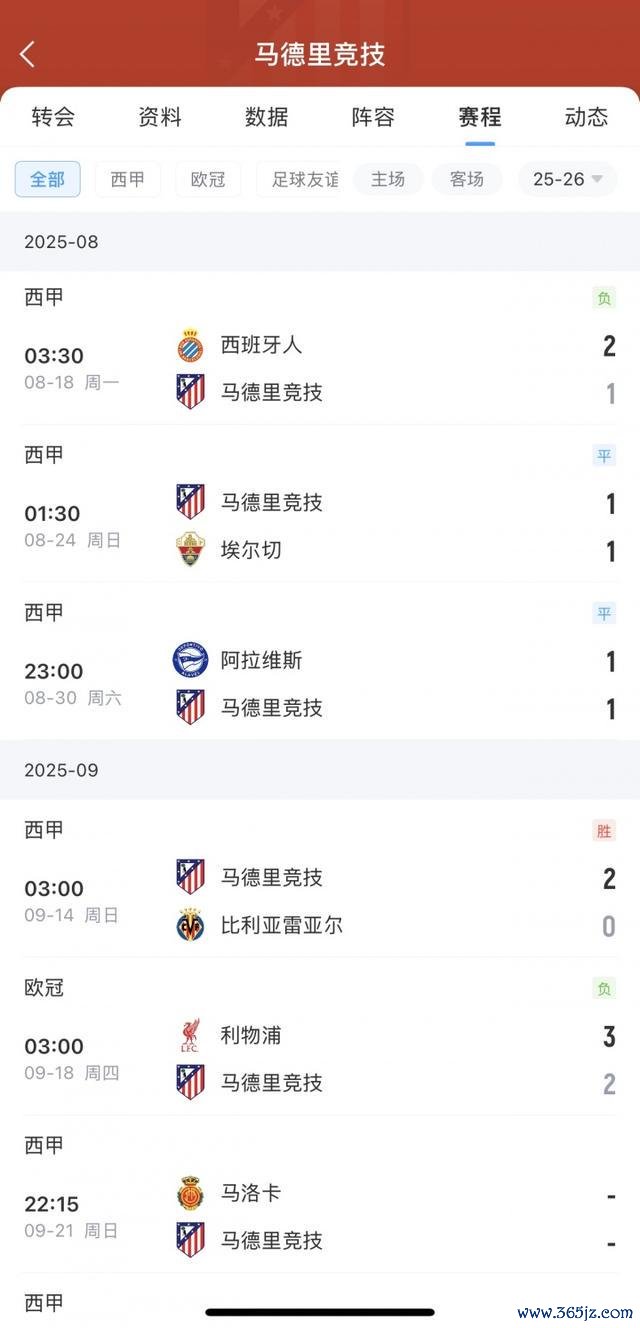Open the 阵容 tab

373,117
